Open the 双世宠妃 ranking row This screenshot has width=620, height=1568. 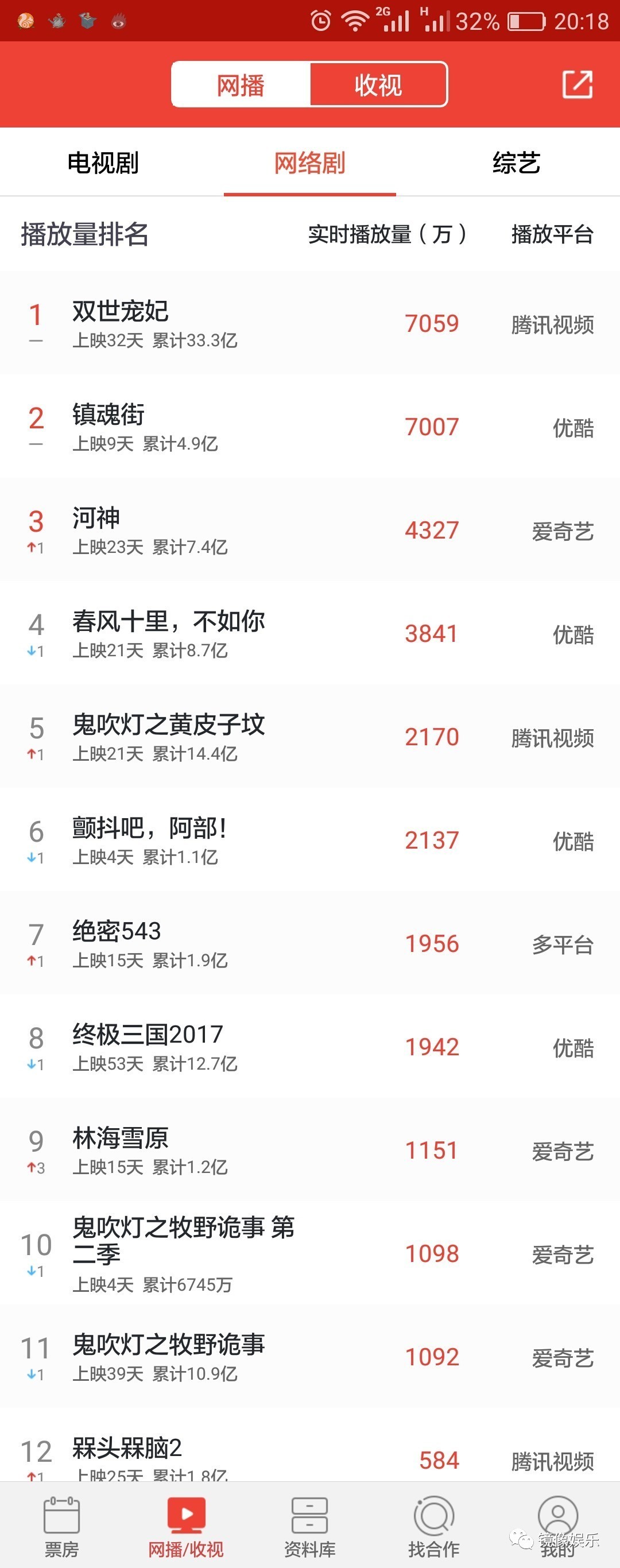coord(309,323)
